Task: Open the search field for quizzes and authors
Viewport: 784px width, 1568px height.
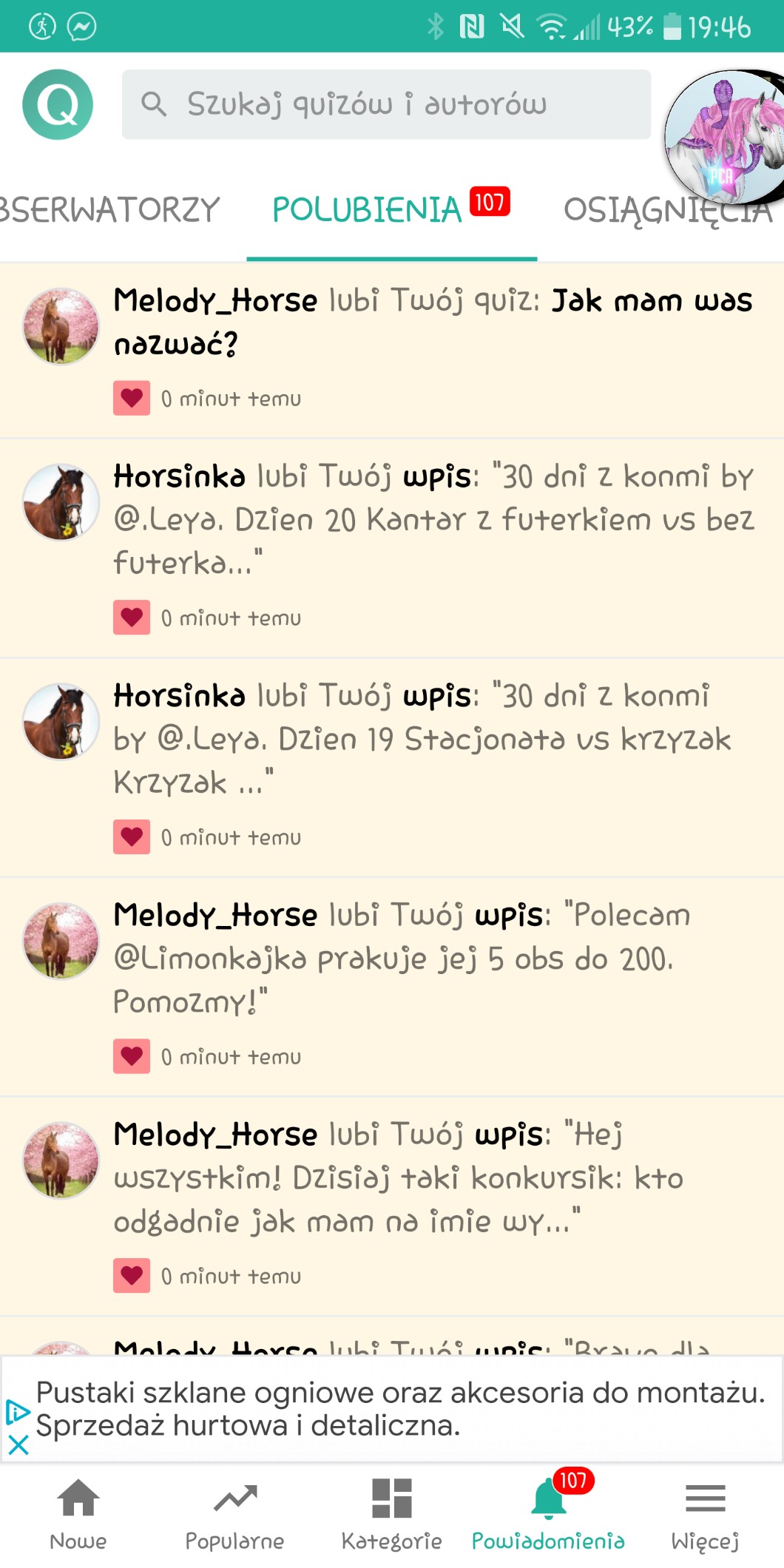Action: (386, 104)
